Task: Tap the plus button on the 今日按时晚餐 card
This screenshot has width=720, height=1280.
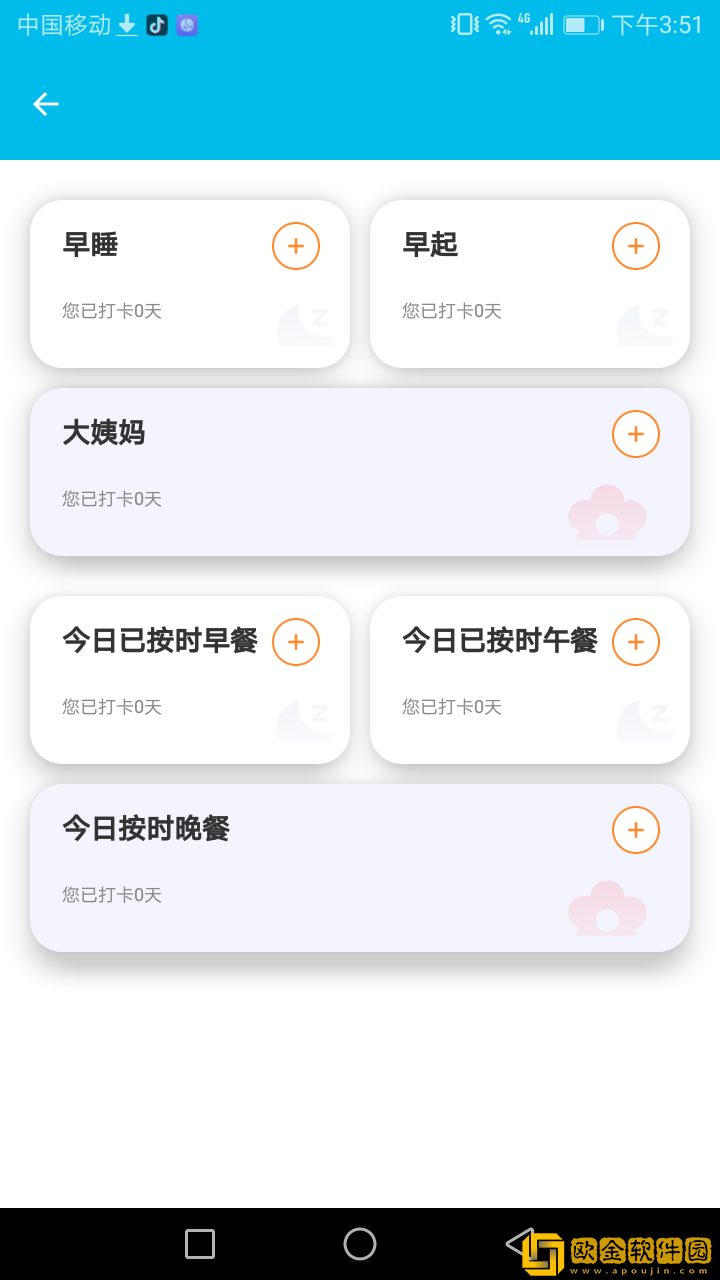Action: pos(635,829)
